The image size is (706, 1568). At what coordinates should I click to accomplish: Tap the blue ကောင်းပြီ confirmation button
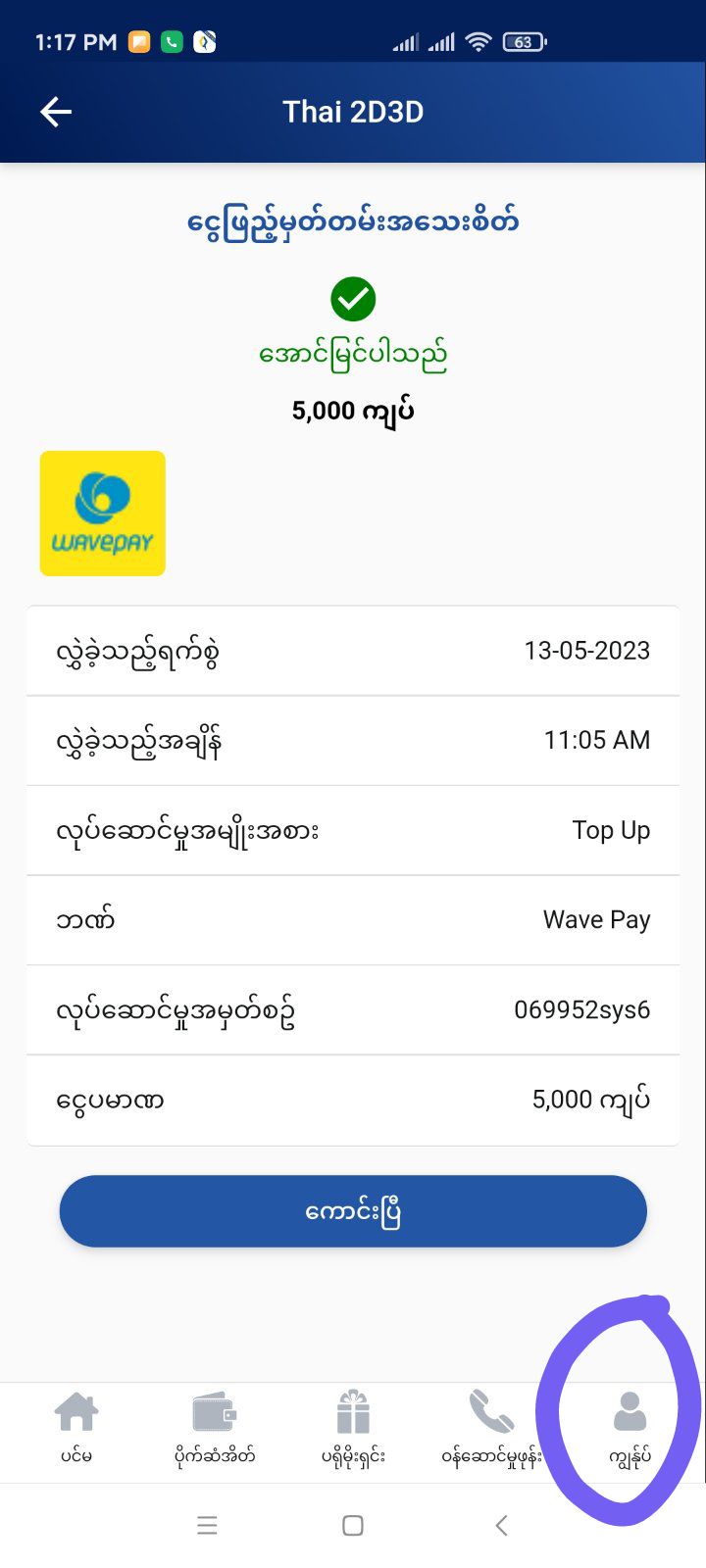click(x=353, y=1211)
